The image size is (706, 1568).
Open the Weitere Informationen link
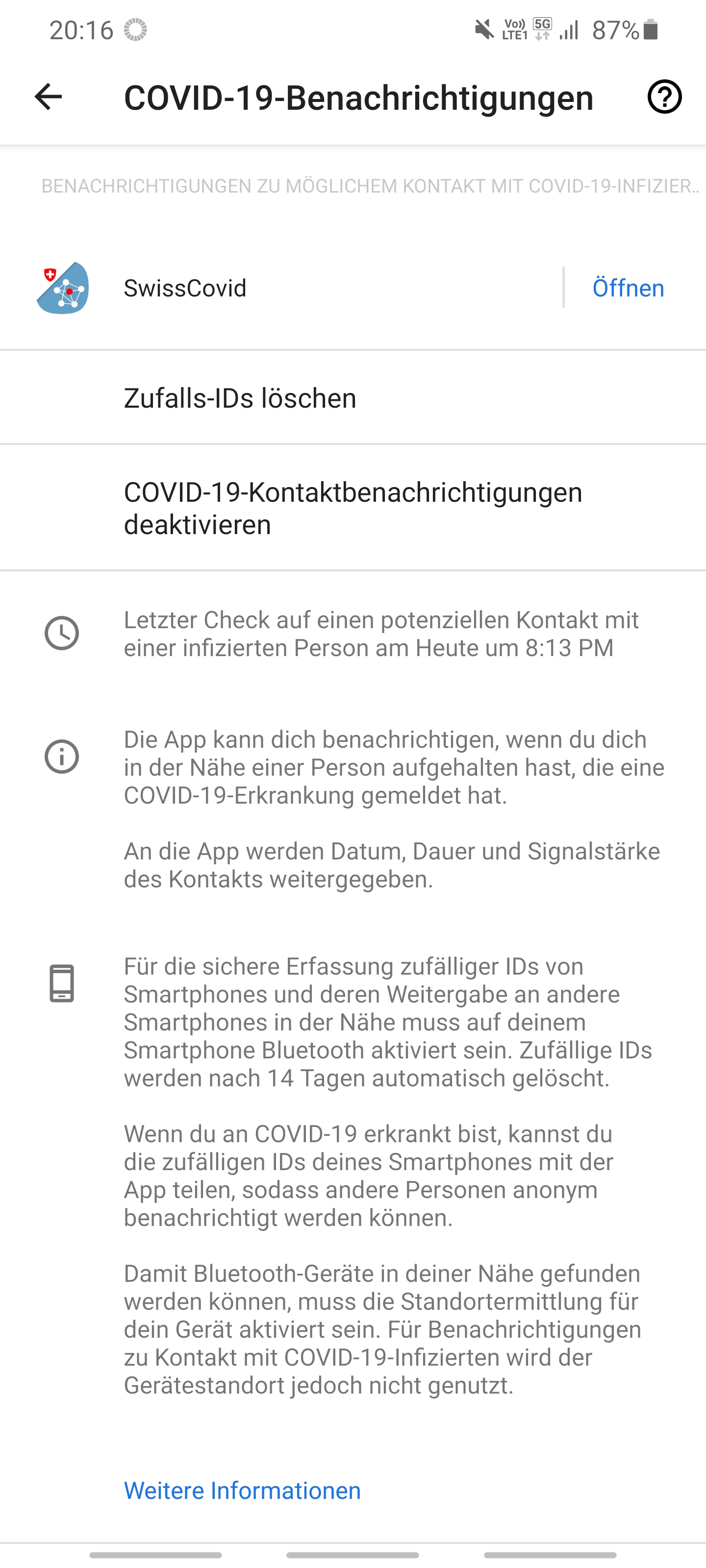pos(242,1490)
